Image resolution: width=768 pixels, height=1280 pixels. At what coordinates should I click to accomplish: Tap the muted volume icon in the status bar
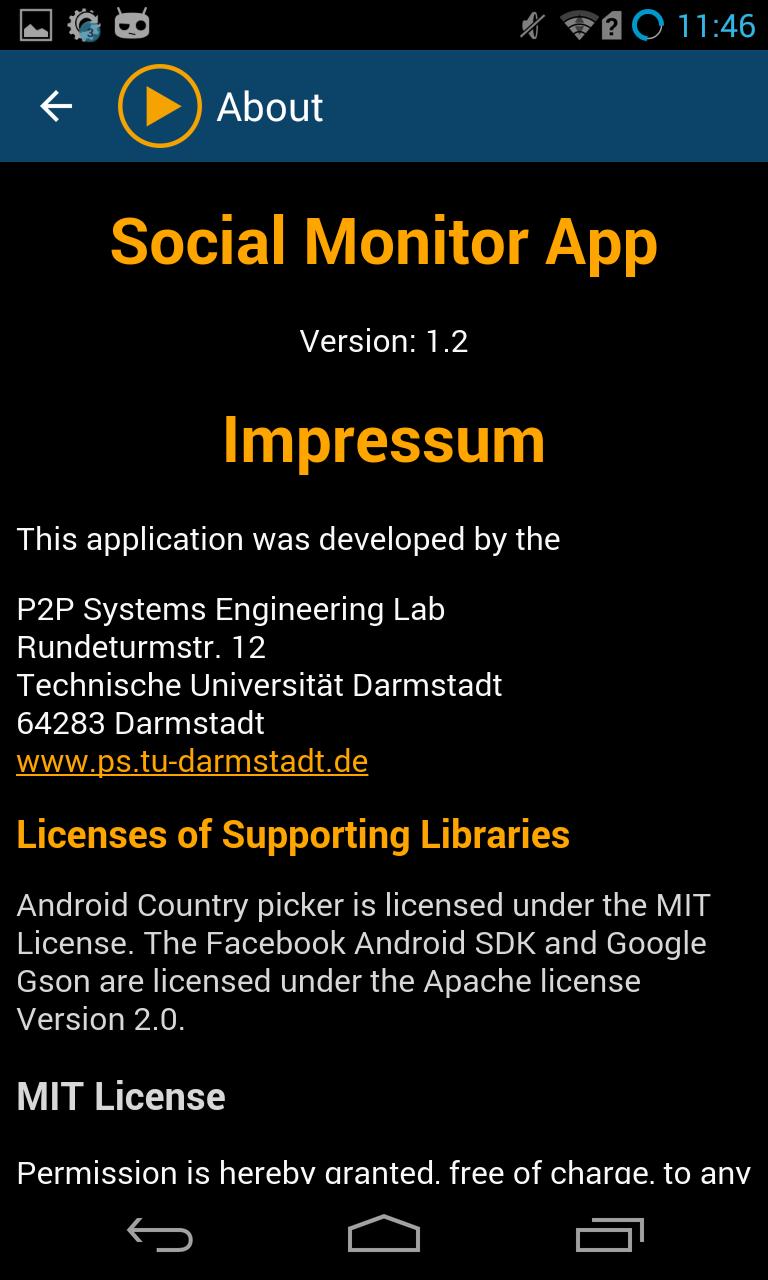coord(531,27)
